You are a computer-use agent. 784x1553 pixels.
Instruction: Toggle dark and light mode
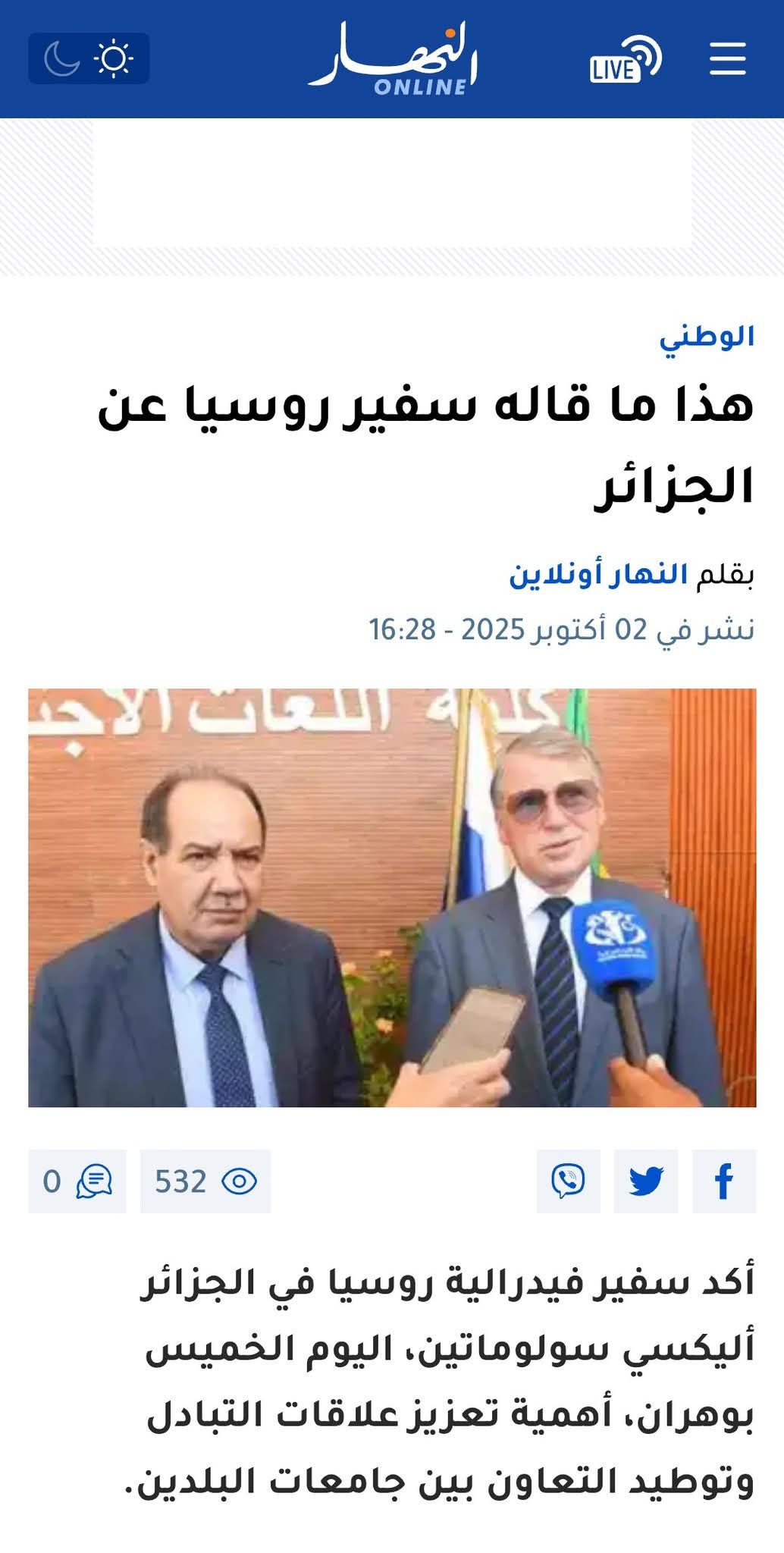[x=89, y=58]
